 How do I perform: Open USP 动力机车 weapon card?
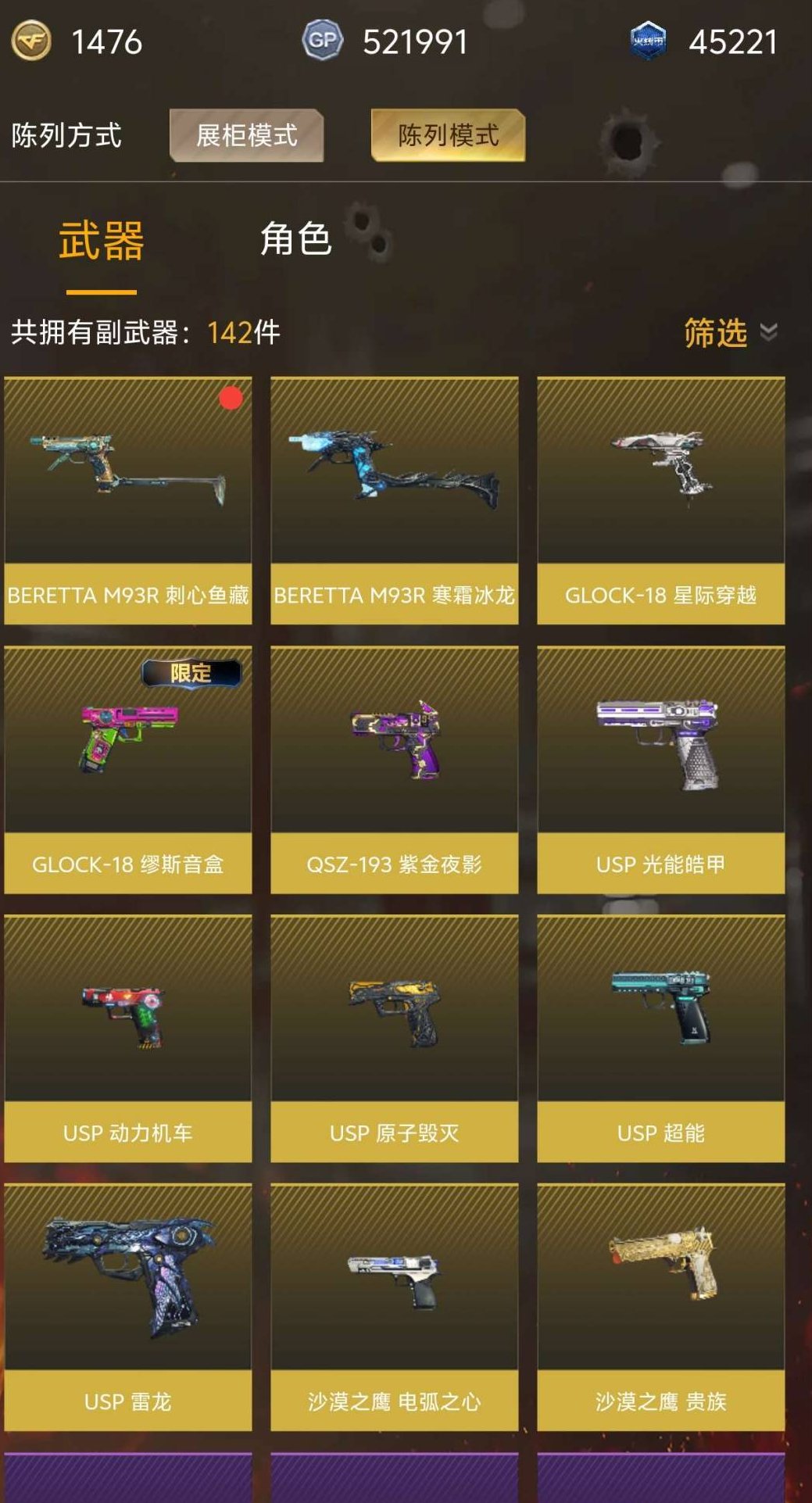[128, 1039]
